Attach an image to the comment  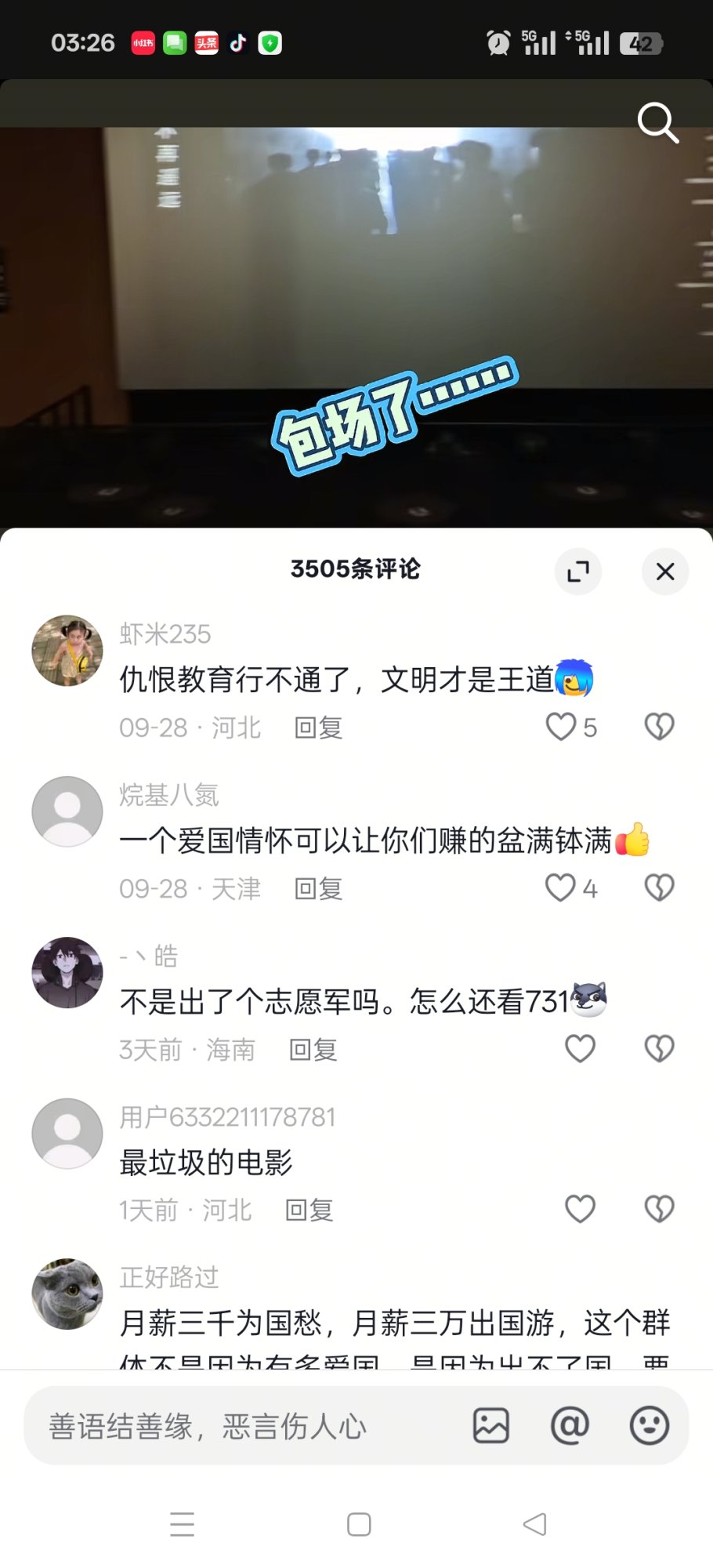pos(491,1425)
